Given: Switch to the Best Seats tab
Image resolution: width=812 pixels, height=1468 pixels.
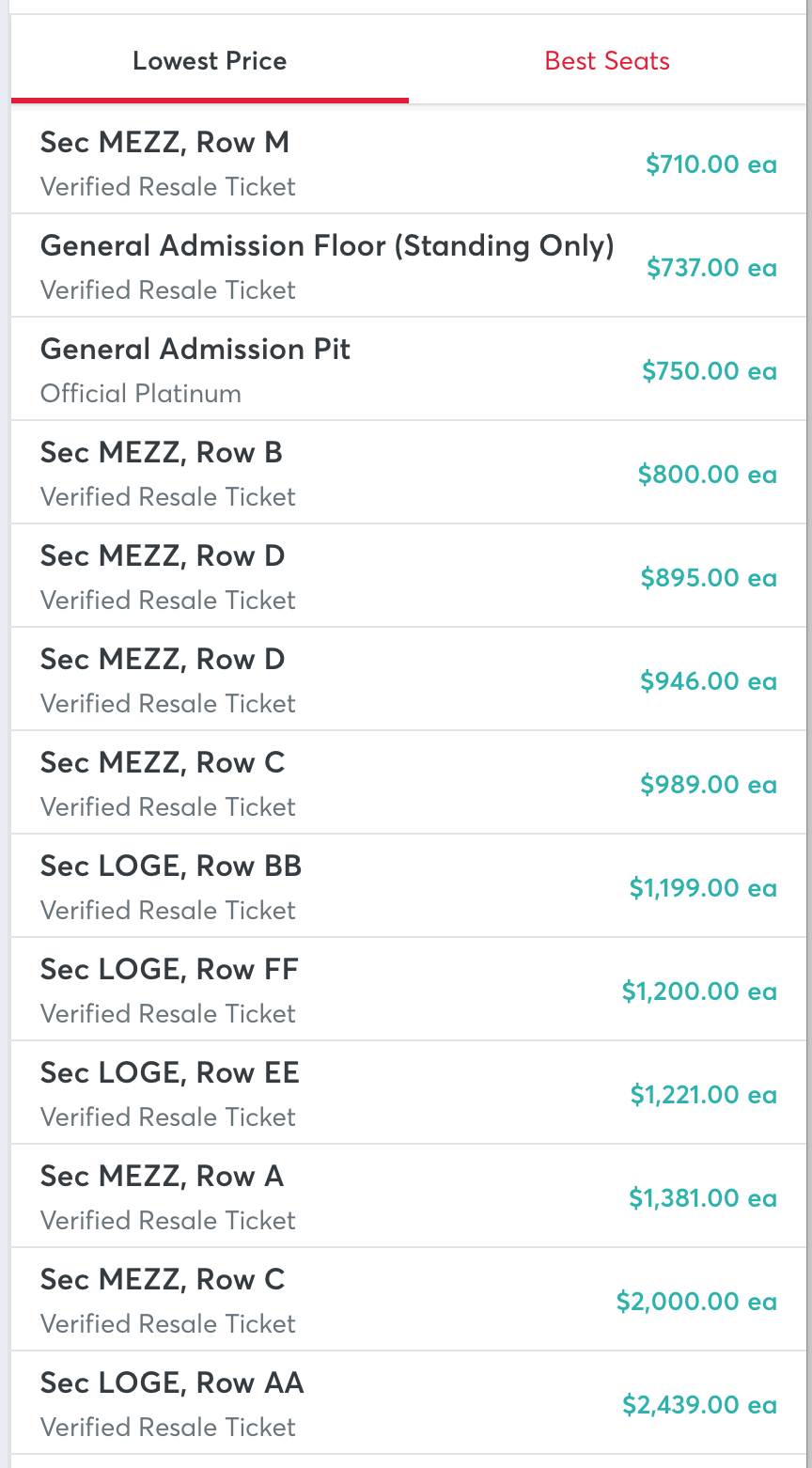Looking at the screenshot, I should coord(607,60).
